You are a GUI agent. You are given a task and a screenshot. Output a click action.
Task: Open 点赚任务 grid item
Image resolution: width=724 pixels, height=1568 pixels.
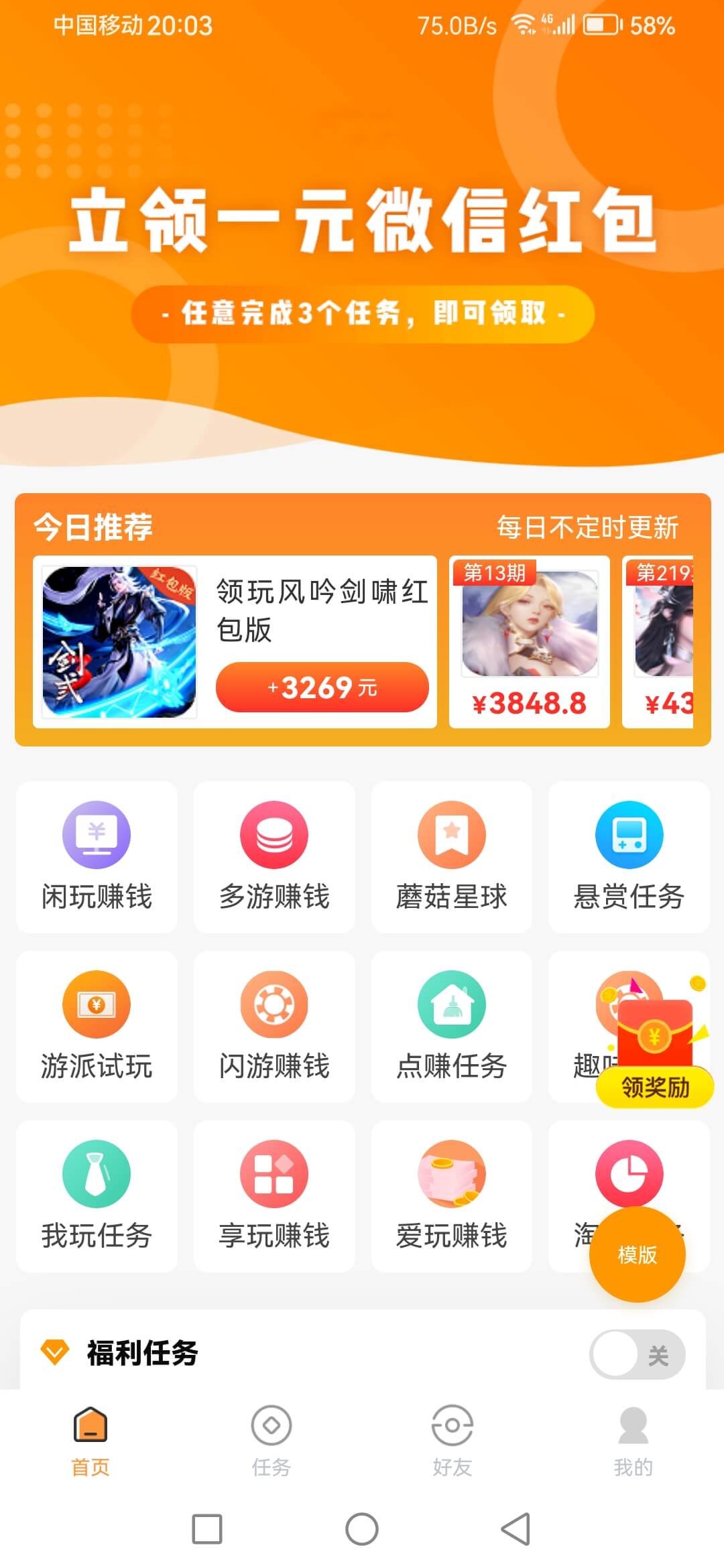452,1026
